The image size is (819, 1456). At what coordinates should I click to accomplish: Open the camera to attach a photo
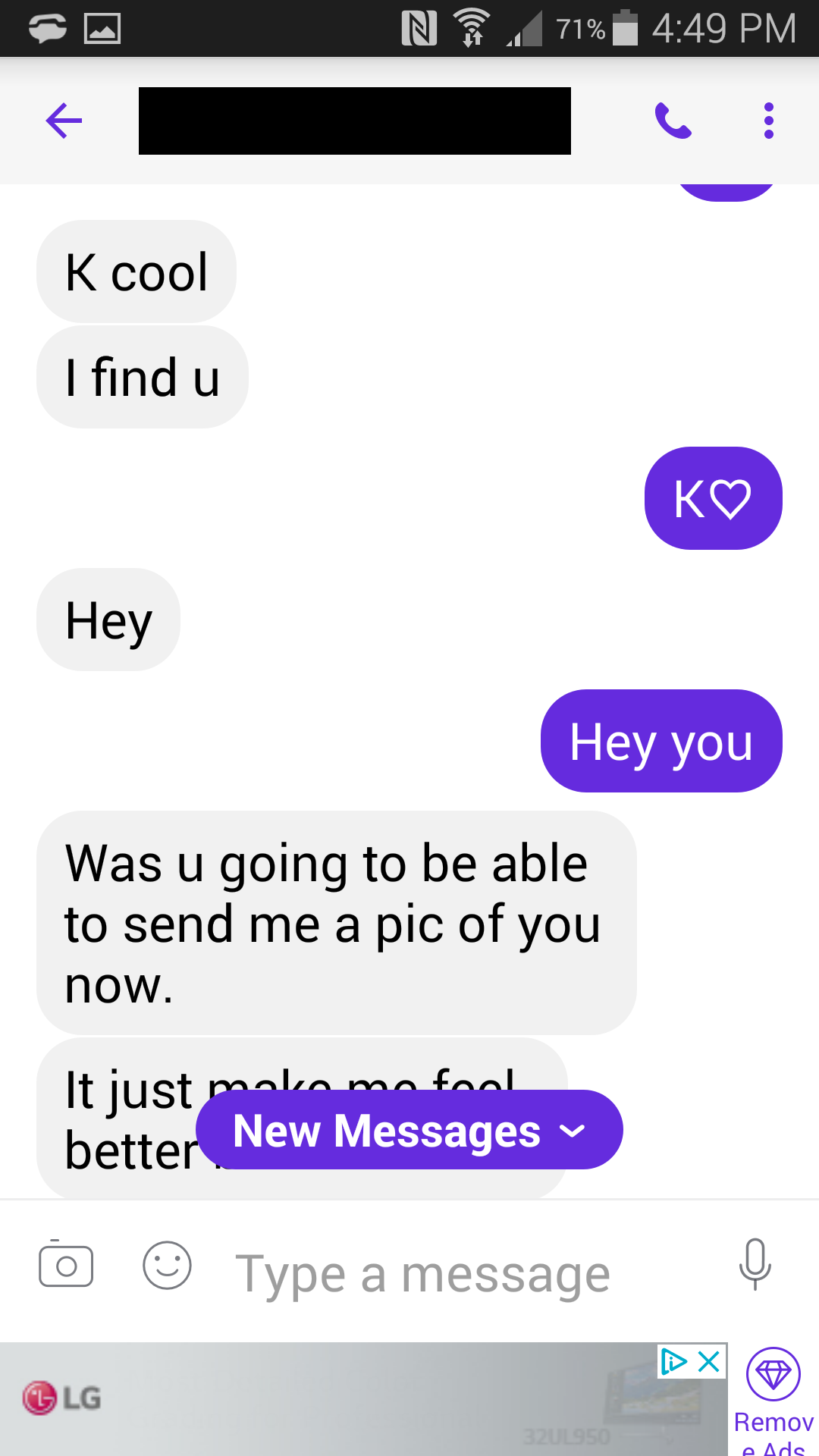pyautogui.click(x=66, y=1265)
